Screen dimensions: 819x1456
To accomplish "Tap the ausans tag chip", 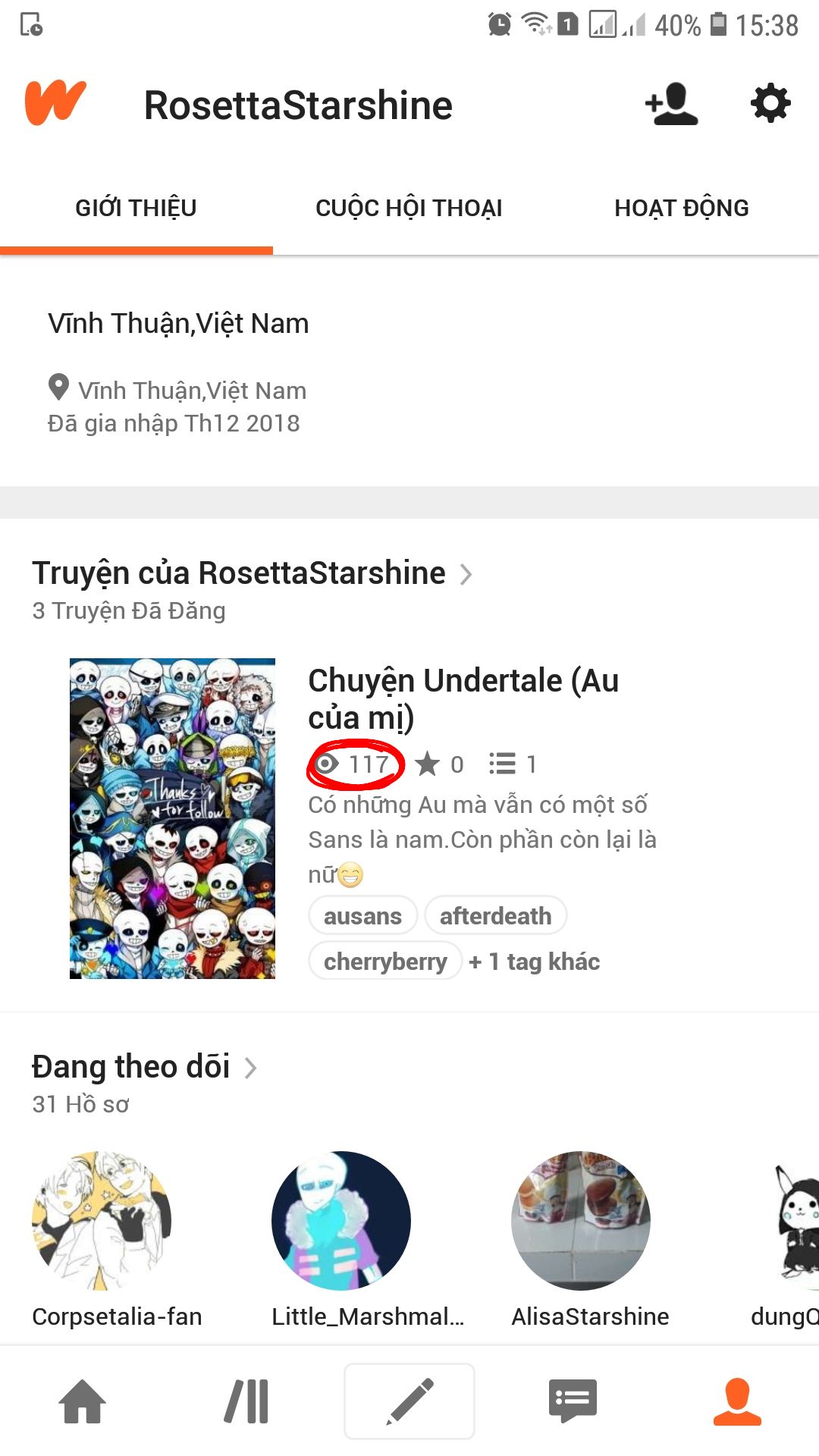I will [362, 915].
